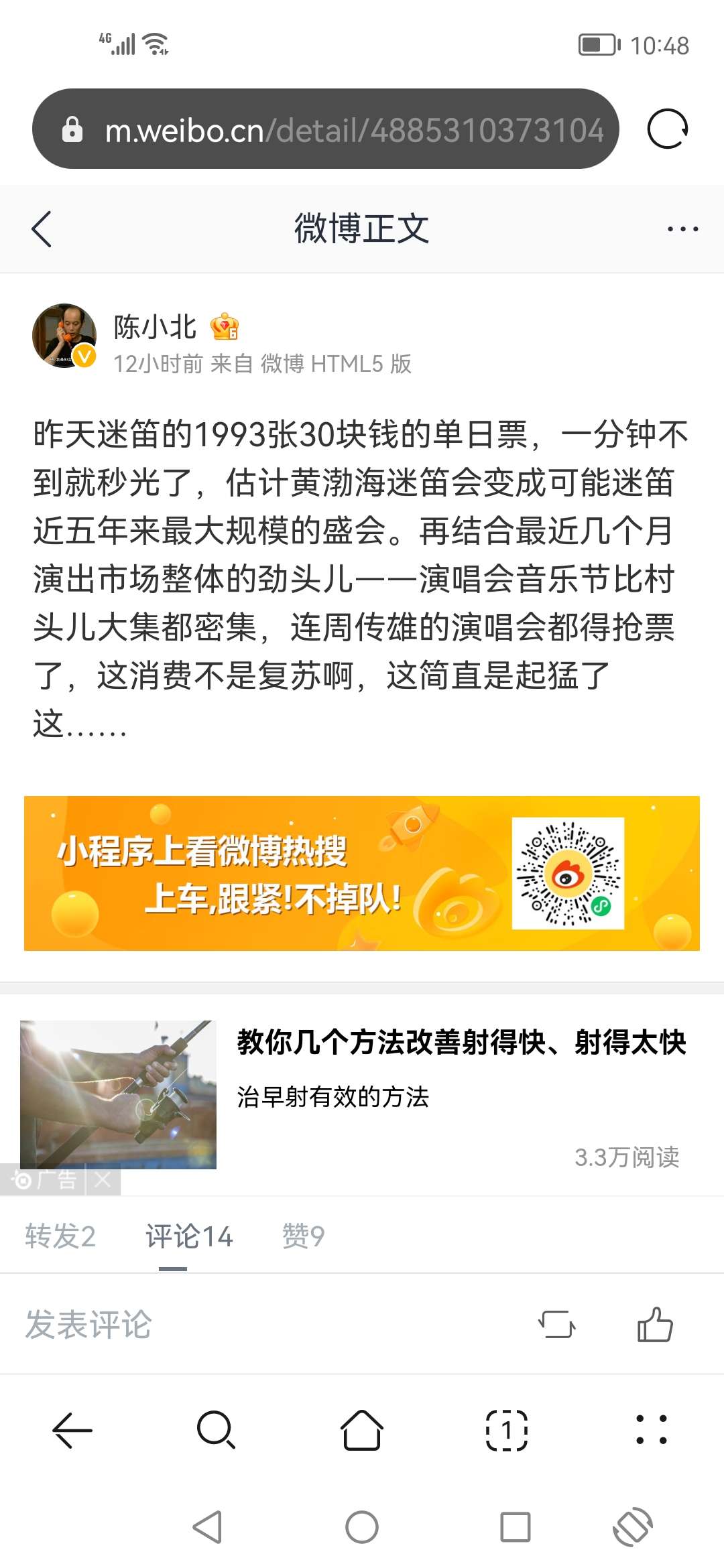724x1568 pixels.
Task: Dismiss the ad via its close X
Action: pos(103,1180)
